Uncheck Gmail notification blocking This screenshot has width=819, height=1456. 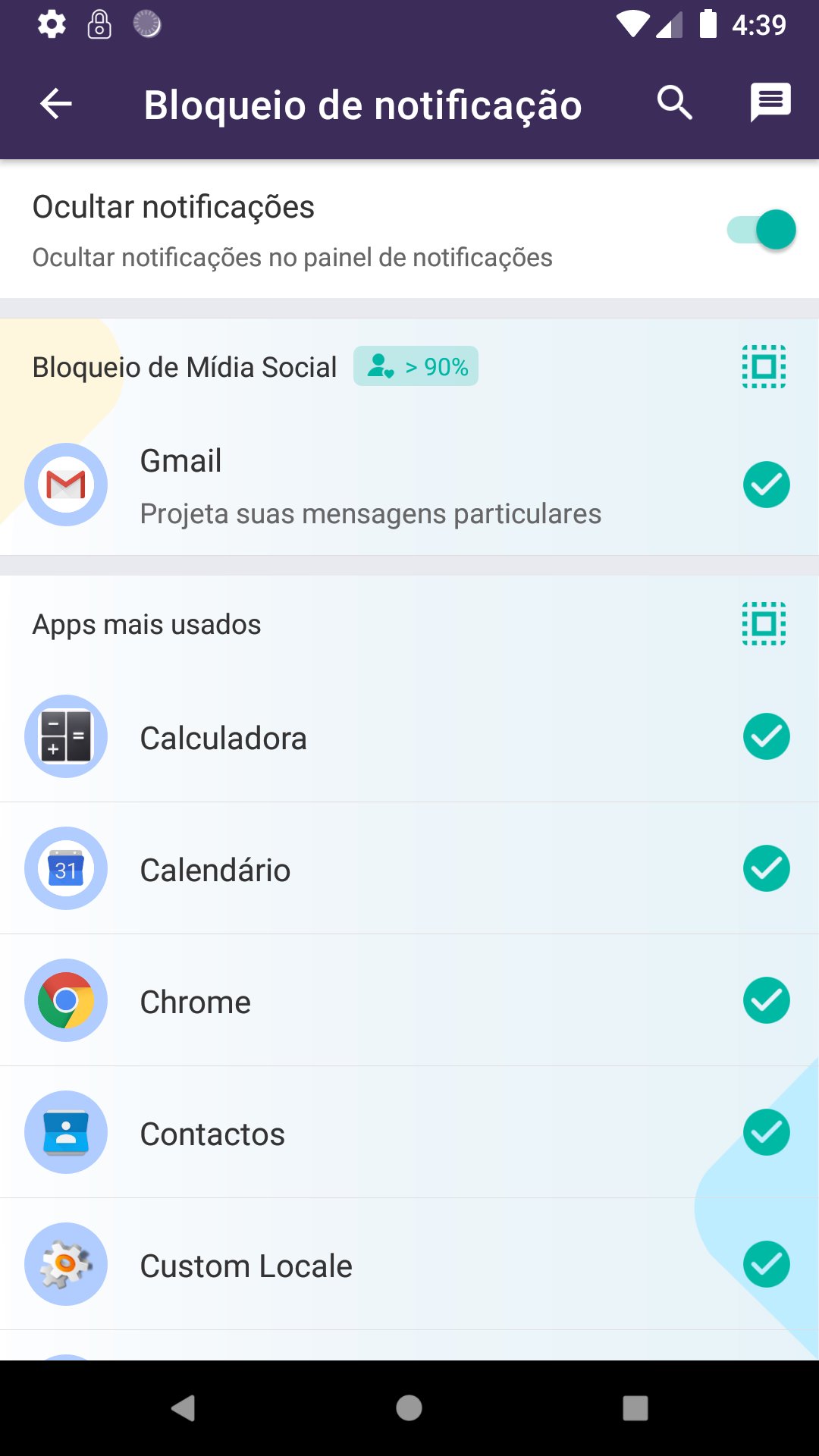(766, 485)
